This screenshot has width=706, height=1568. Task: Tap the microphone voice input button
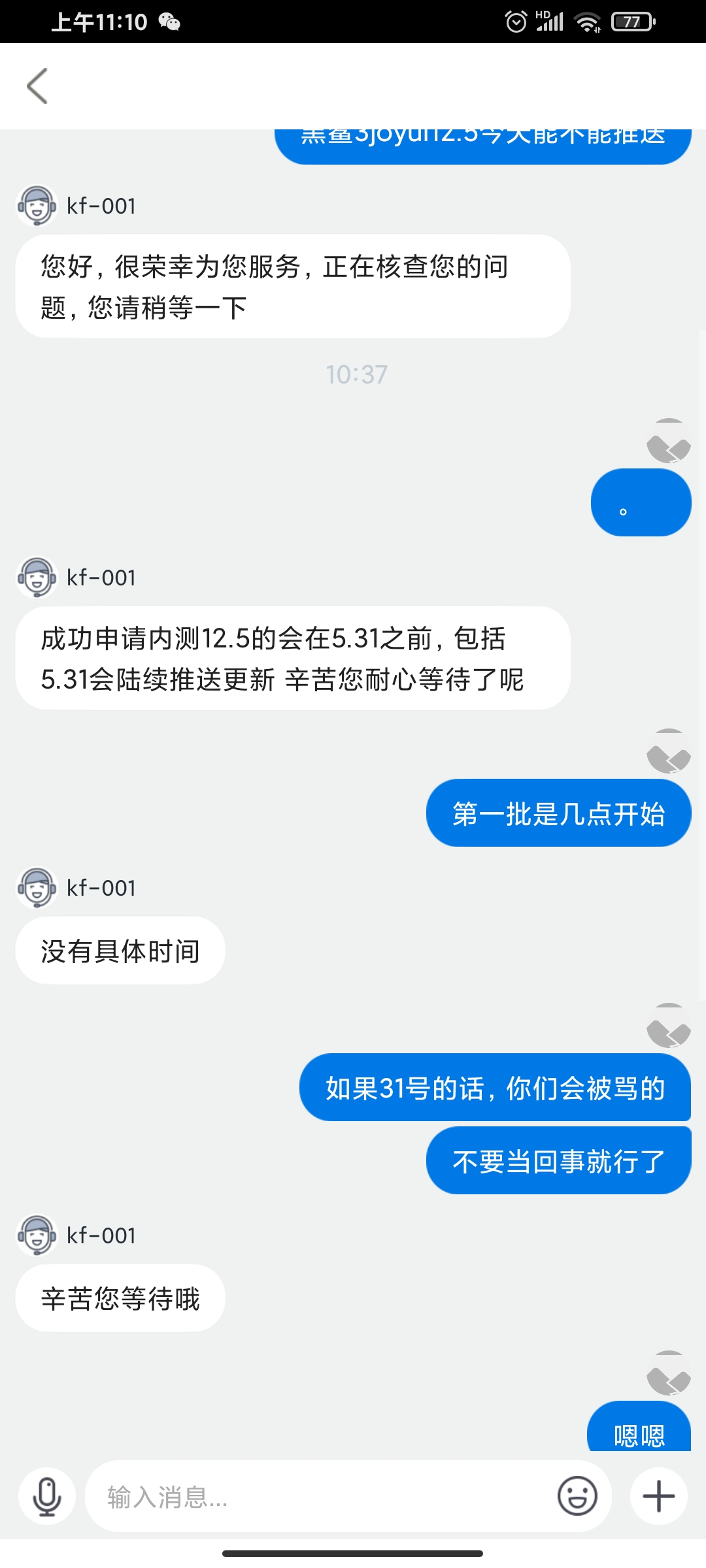(x=47, y=1496)
